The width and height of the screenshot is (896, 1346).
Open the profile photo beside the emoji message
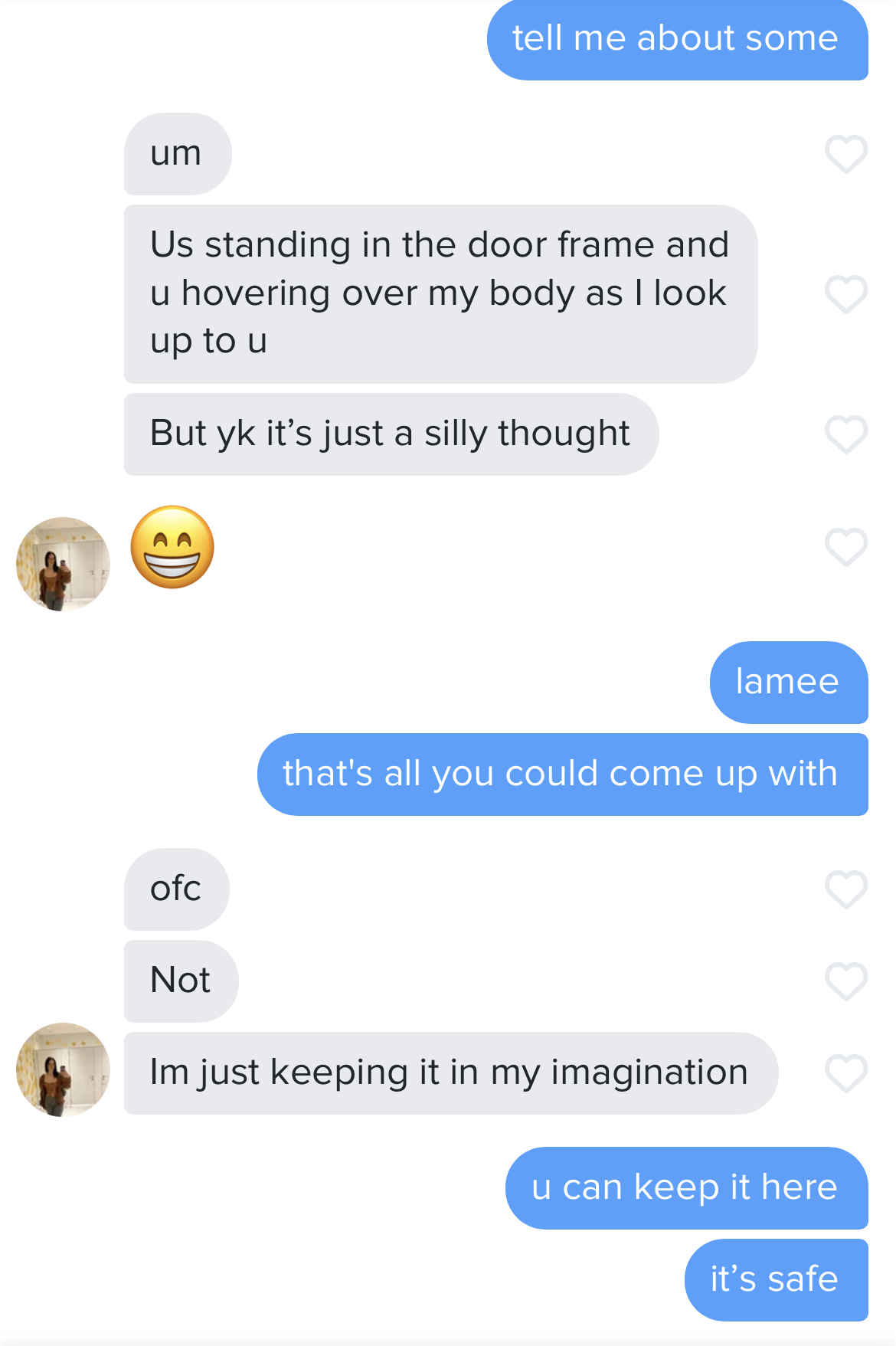pyautogui.click(x=63, y=564)
